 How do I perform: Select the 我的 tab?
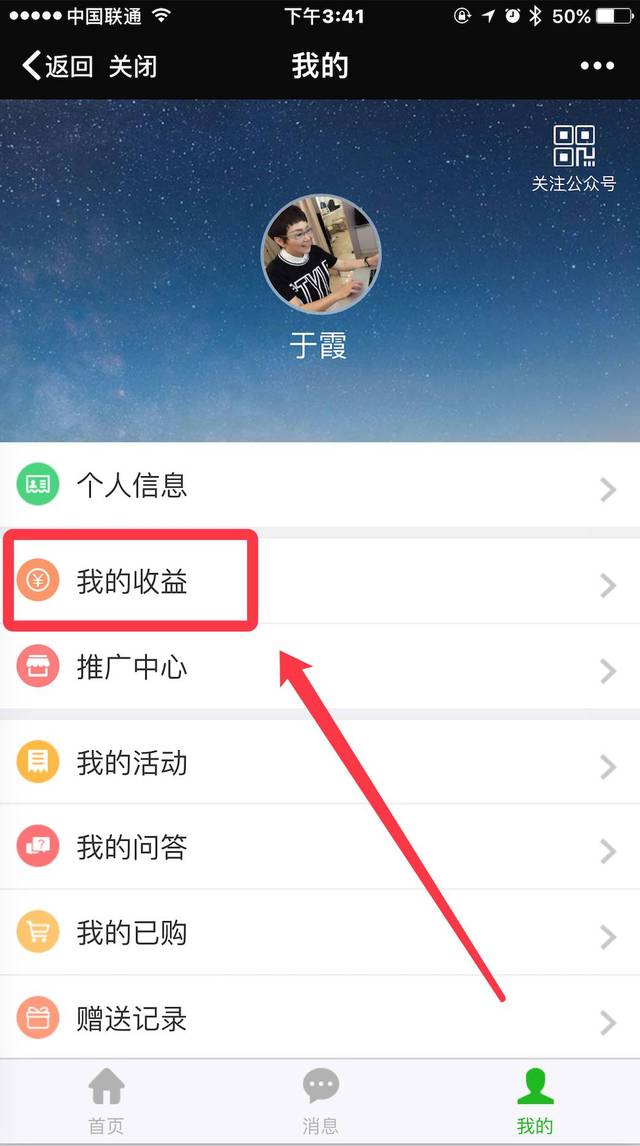tap(534, 1102)
